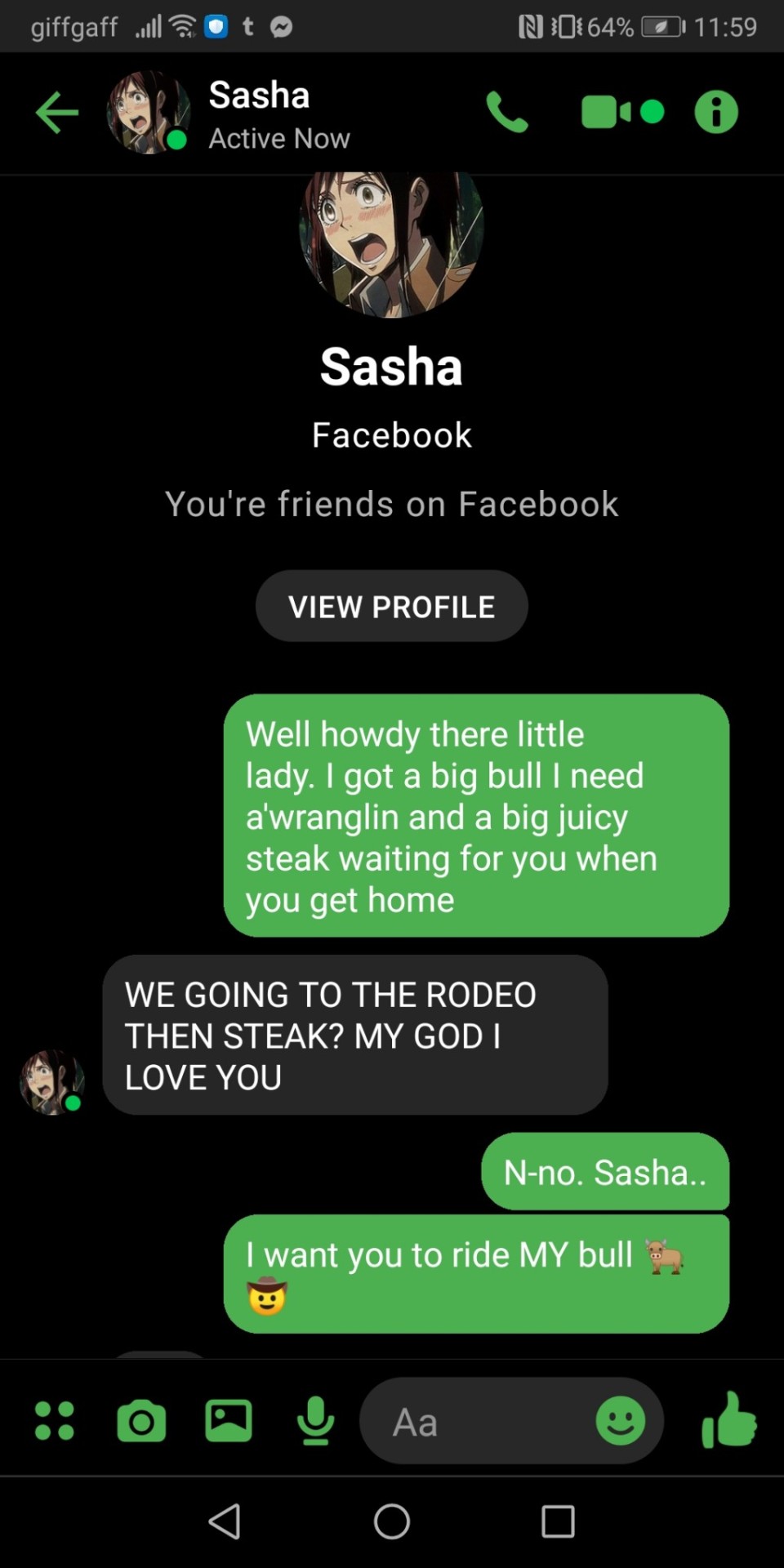
Task: Go back to the chats list
Action: pos(57,112)
